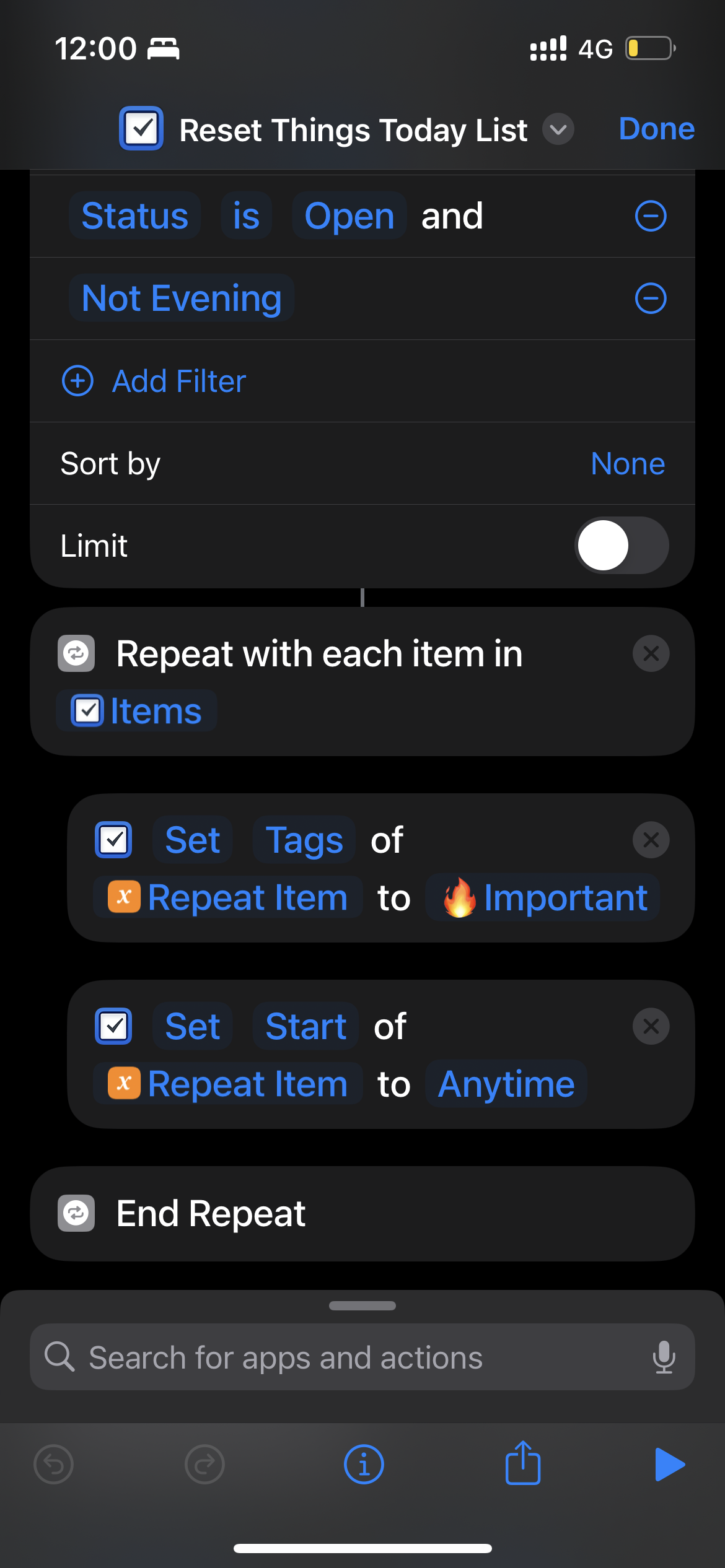Open shortcut info details
This screenshot has width=725, height=1568.
coord(364,1465)
